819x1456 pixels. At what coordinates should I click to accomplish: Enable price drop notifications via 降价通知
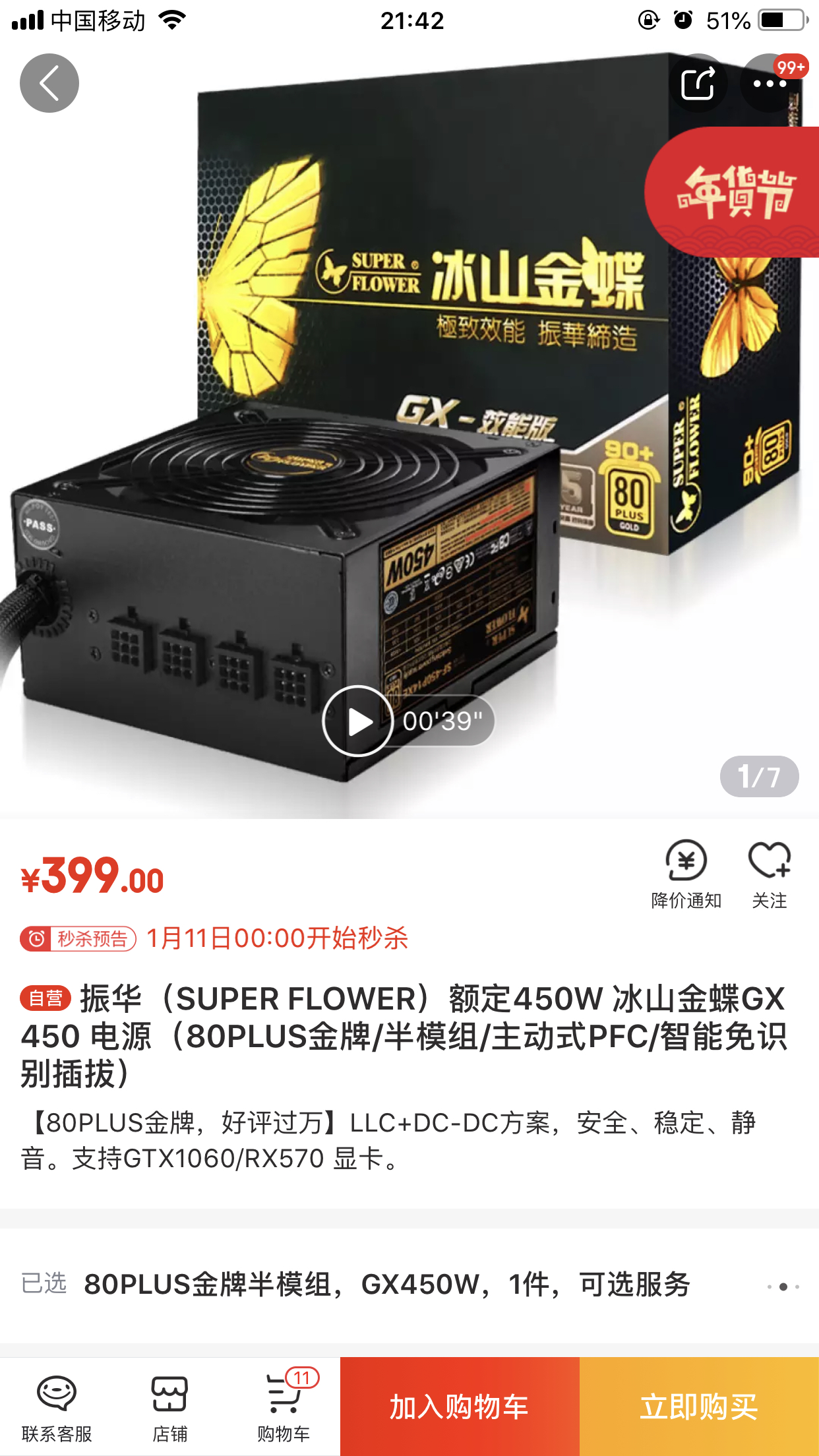[686, 884]
